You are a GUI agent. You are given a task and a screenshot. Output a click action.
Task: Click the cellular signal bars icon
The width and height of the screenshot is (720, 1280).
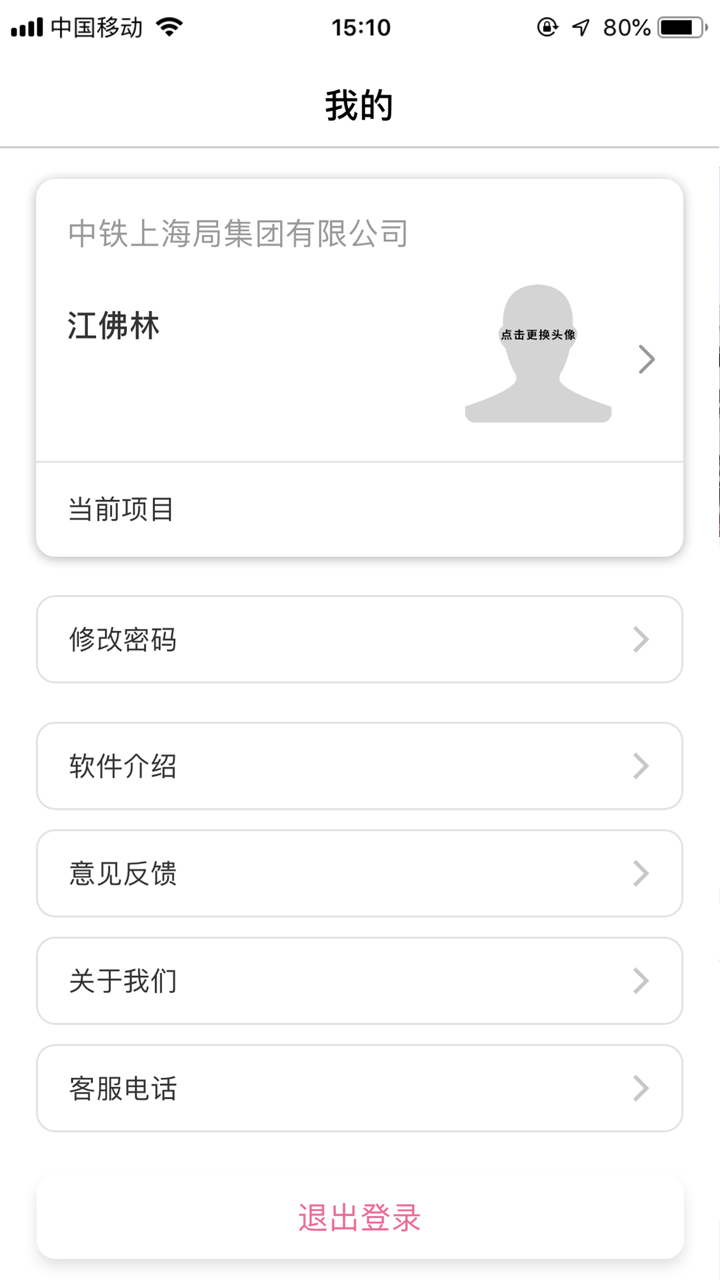[x=25, y=27]
